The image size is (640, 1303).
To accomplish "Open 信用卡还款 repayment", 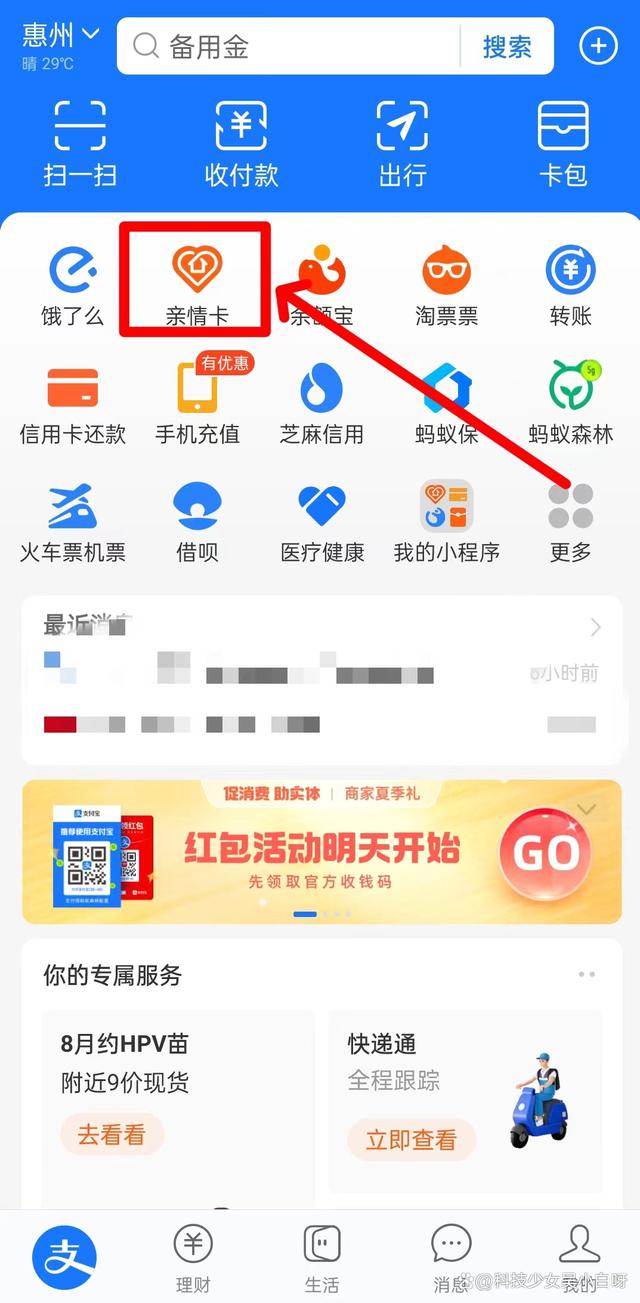I will click(x=73, y=403).
